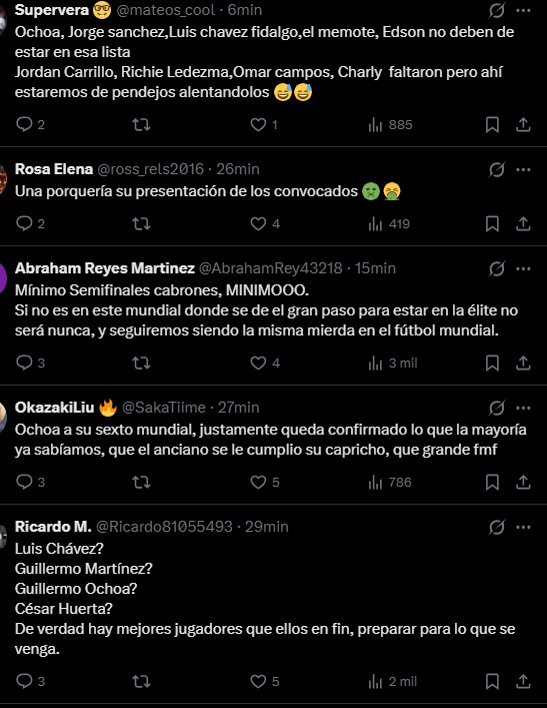Like Rosa Elena's tweet
The image size is (547, 708).
coord(265,224)
